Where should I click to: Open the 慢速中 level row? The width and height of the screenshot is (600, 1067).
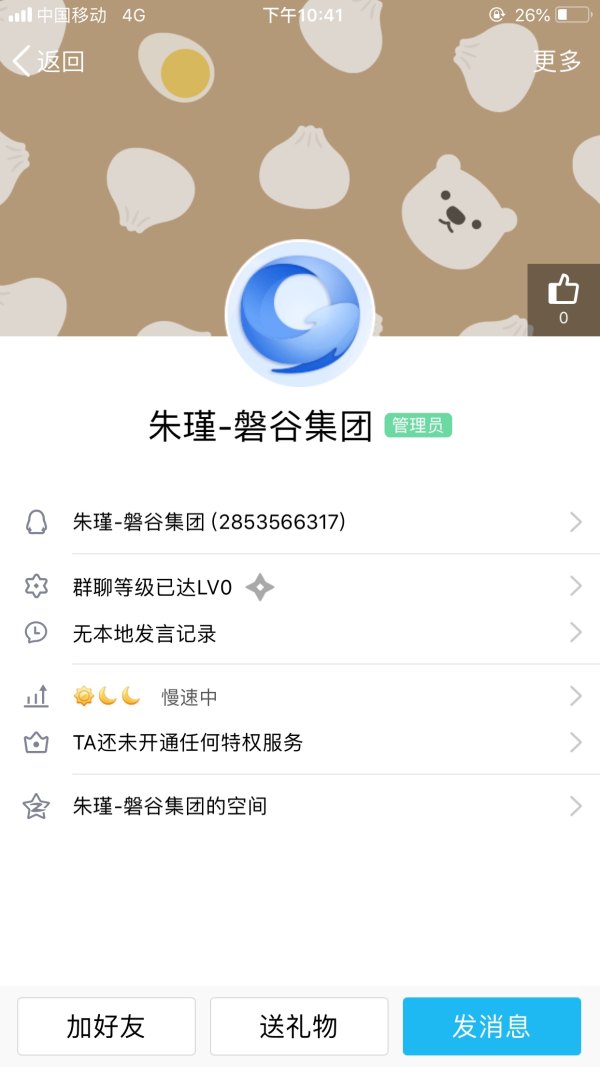click(x=300, y=697)
